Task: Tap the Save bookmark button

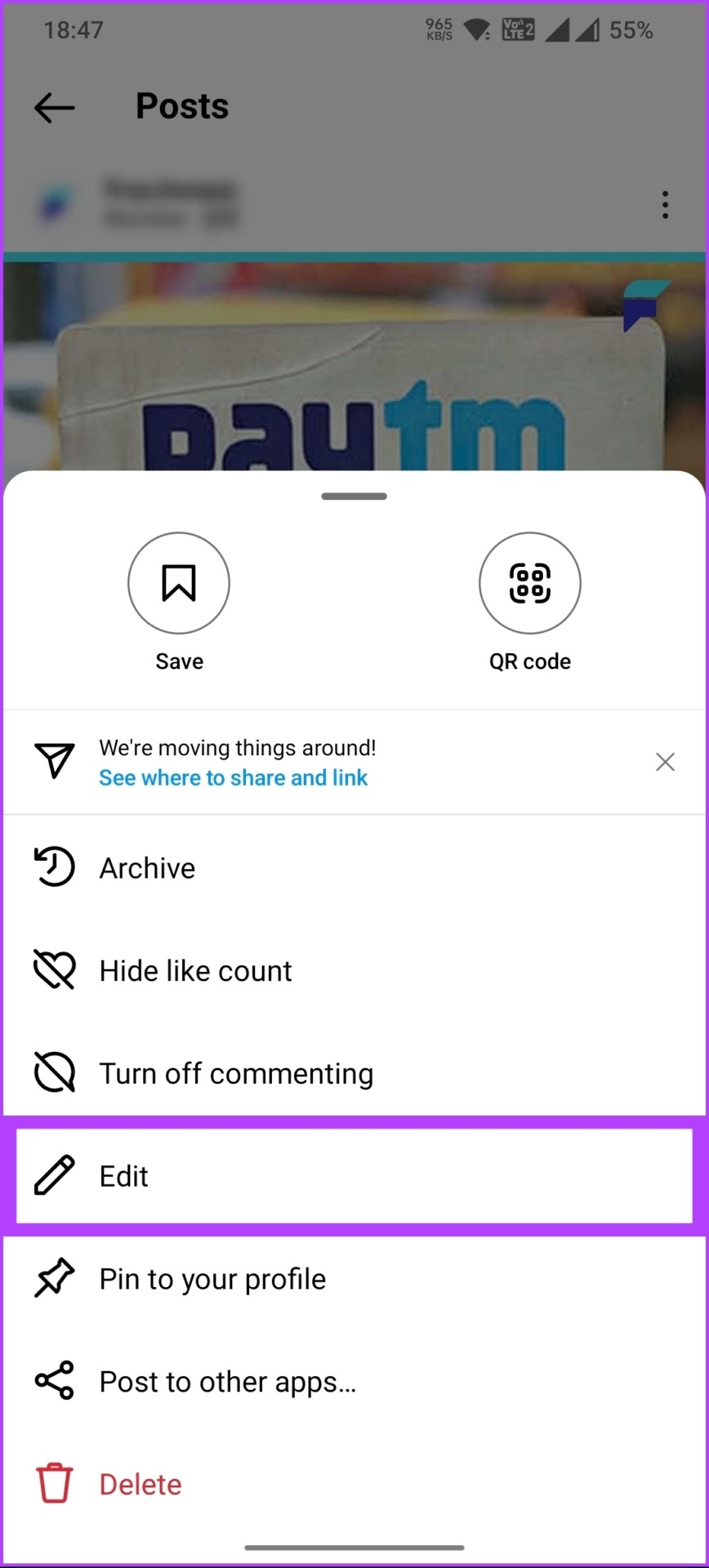Action: 178,583
